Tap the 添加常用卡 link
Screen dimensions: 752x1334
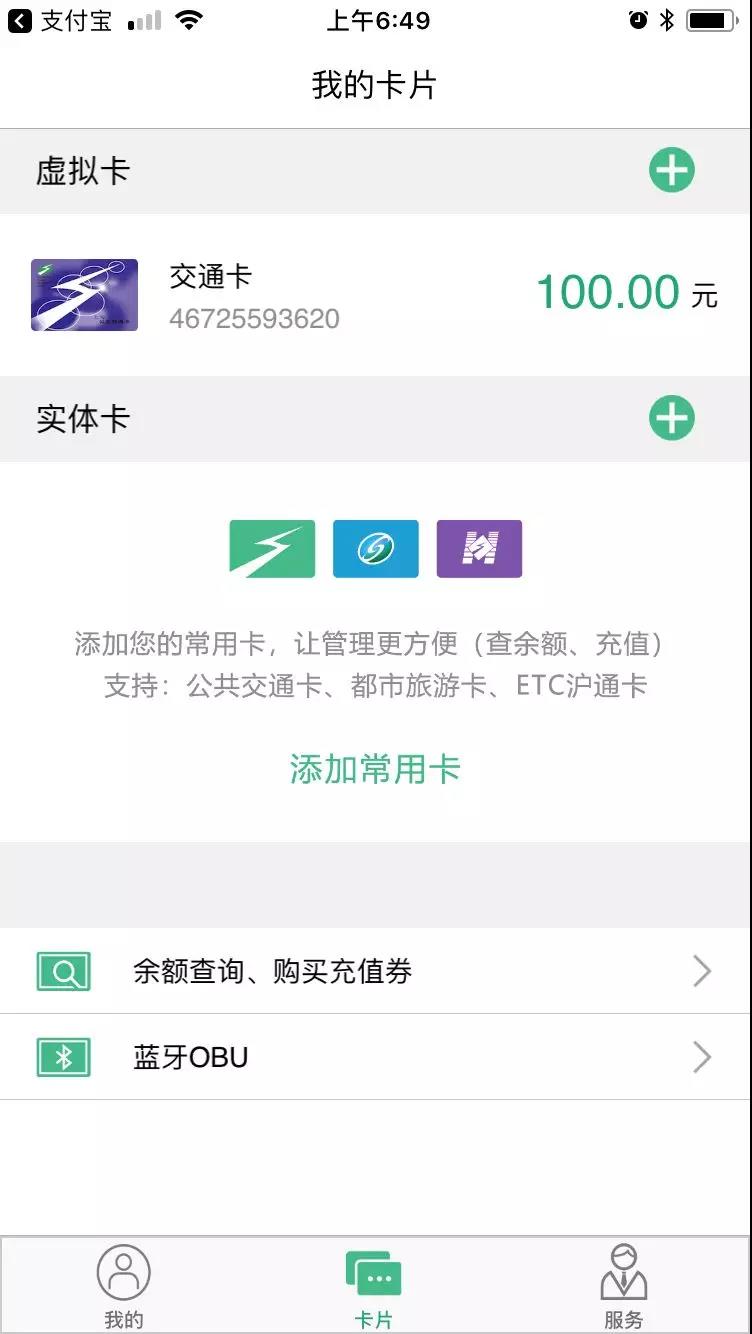tap(375, 769)
